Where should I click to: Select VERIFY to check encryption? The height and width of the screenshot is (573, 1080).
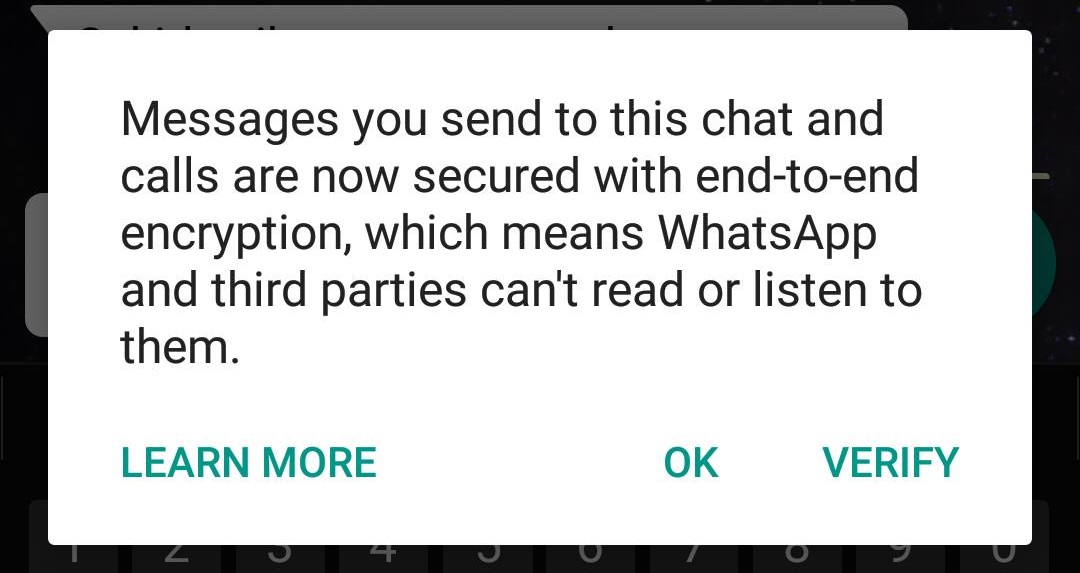tap(890, 463)
